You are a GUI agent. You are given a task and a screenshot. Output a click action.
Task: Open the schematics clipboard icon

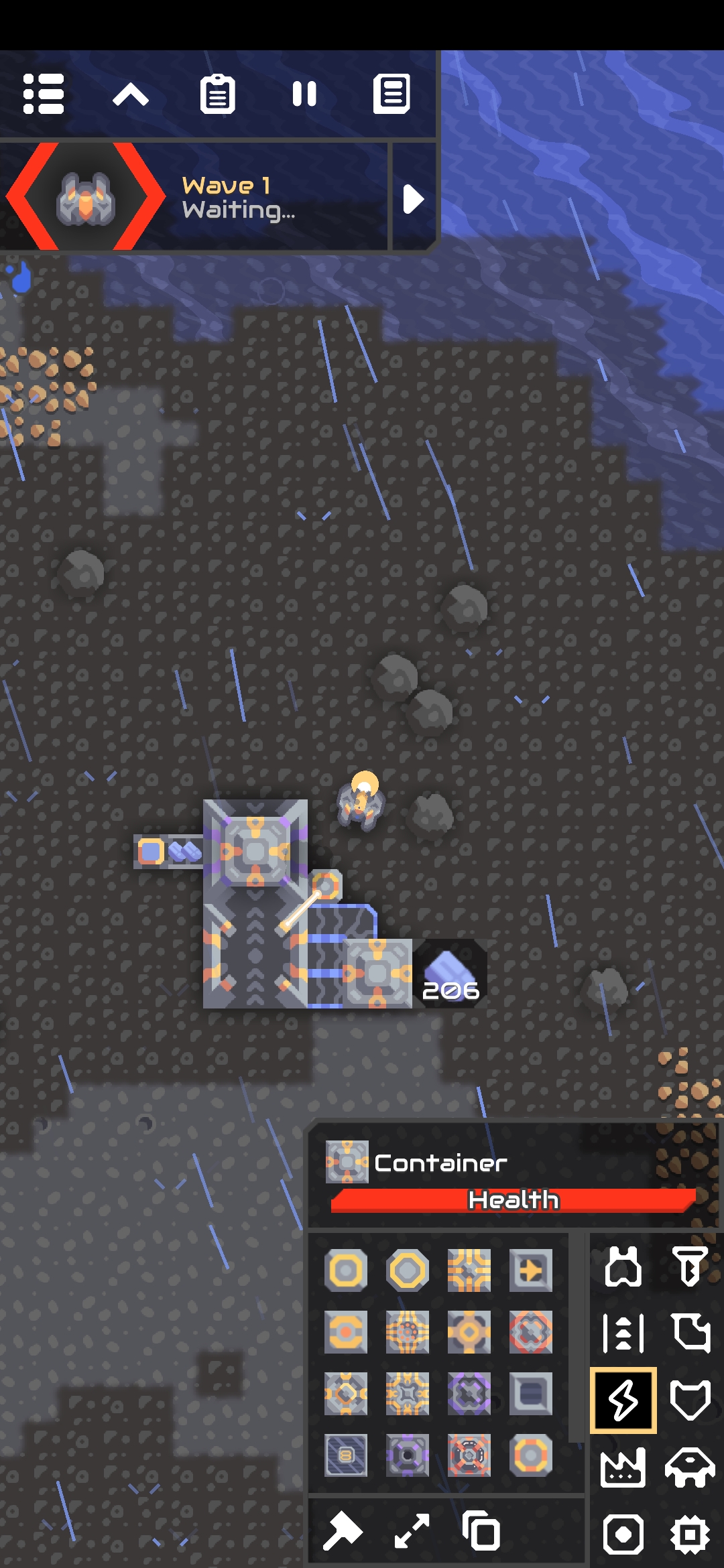coord(218,94)
